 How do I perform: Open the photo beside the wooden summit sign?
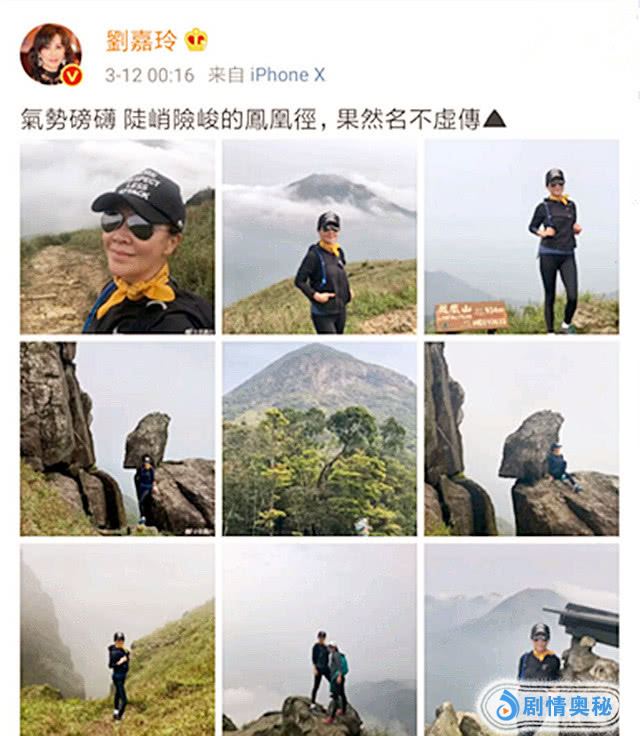521,237
